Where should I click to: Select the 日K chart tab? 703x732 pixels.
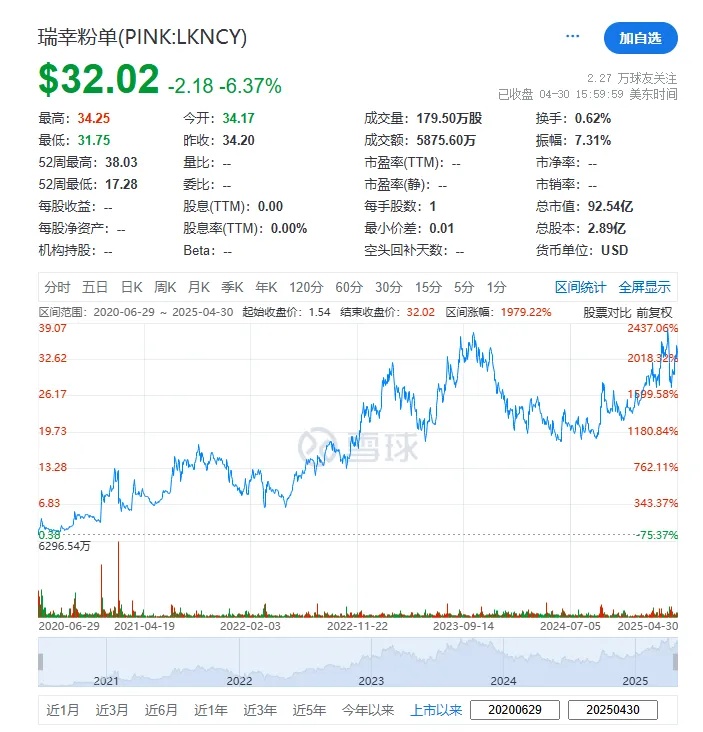click(132, 287)
